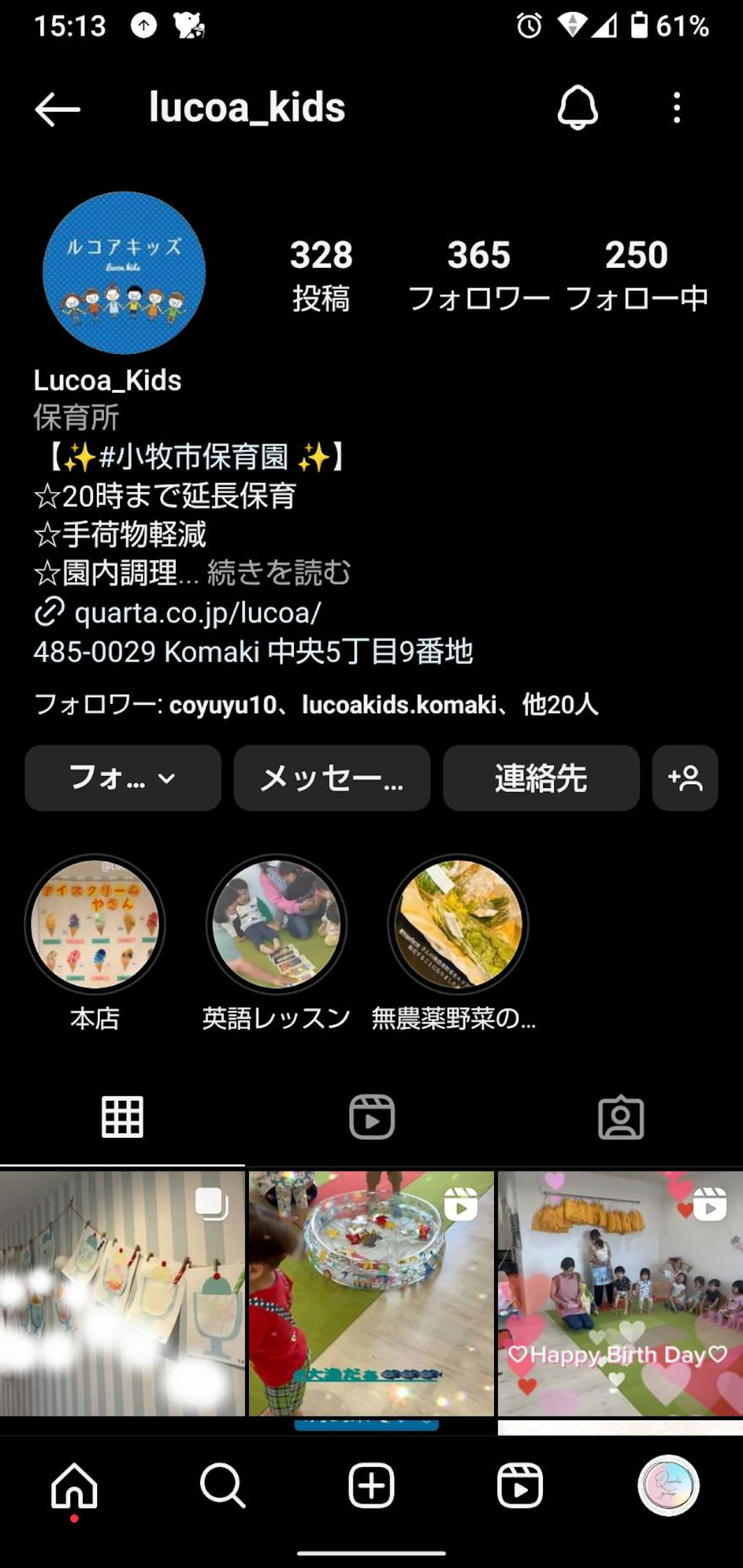Open the フォ… following dropdown button
743x1568 pixels.
click(x=123, y=778)
